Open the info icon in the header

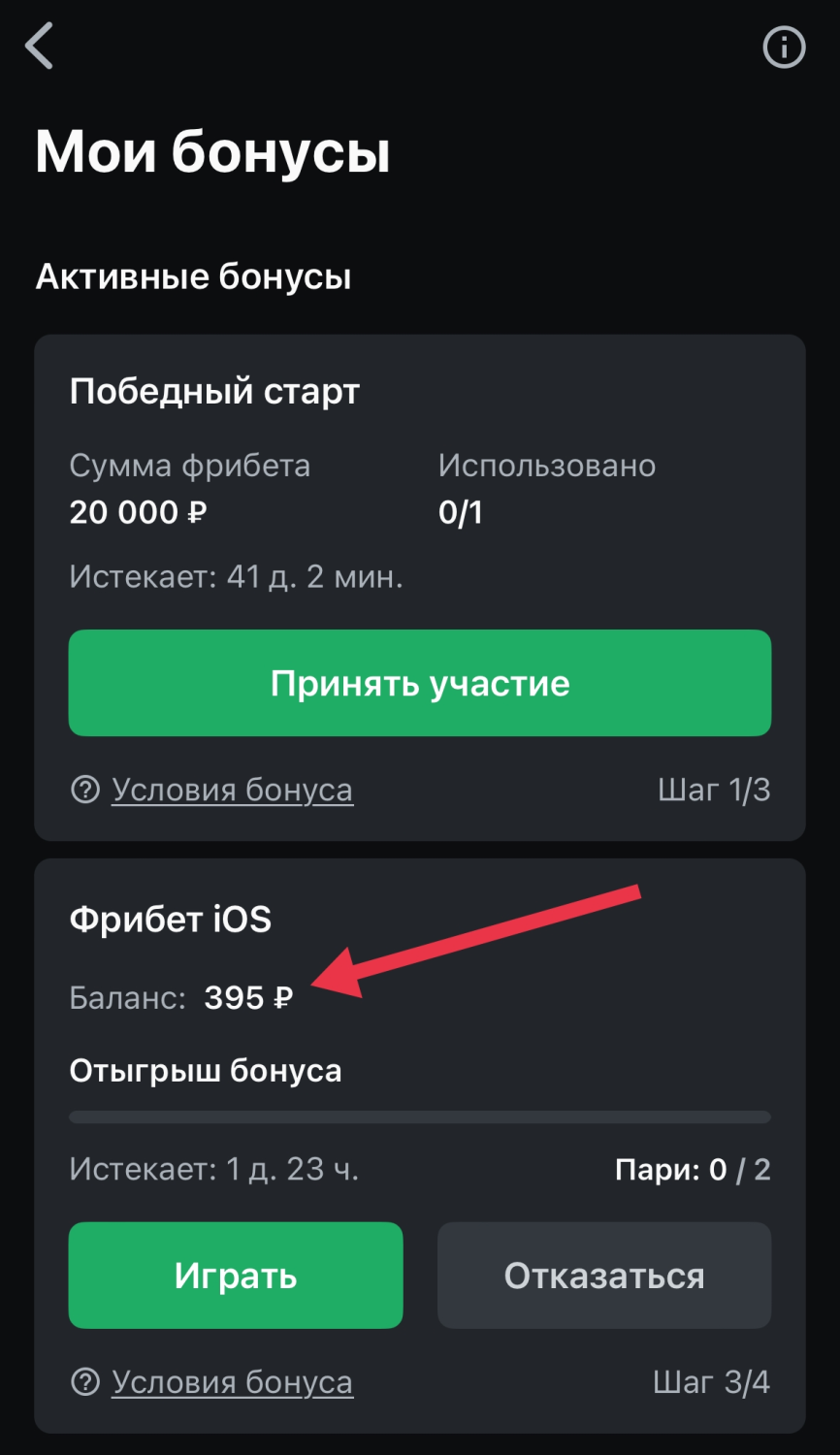[784, 47]
